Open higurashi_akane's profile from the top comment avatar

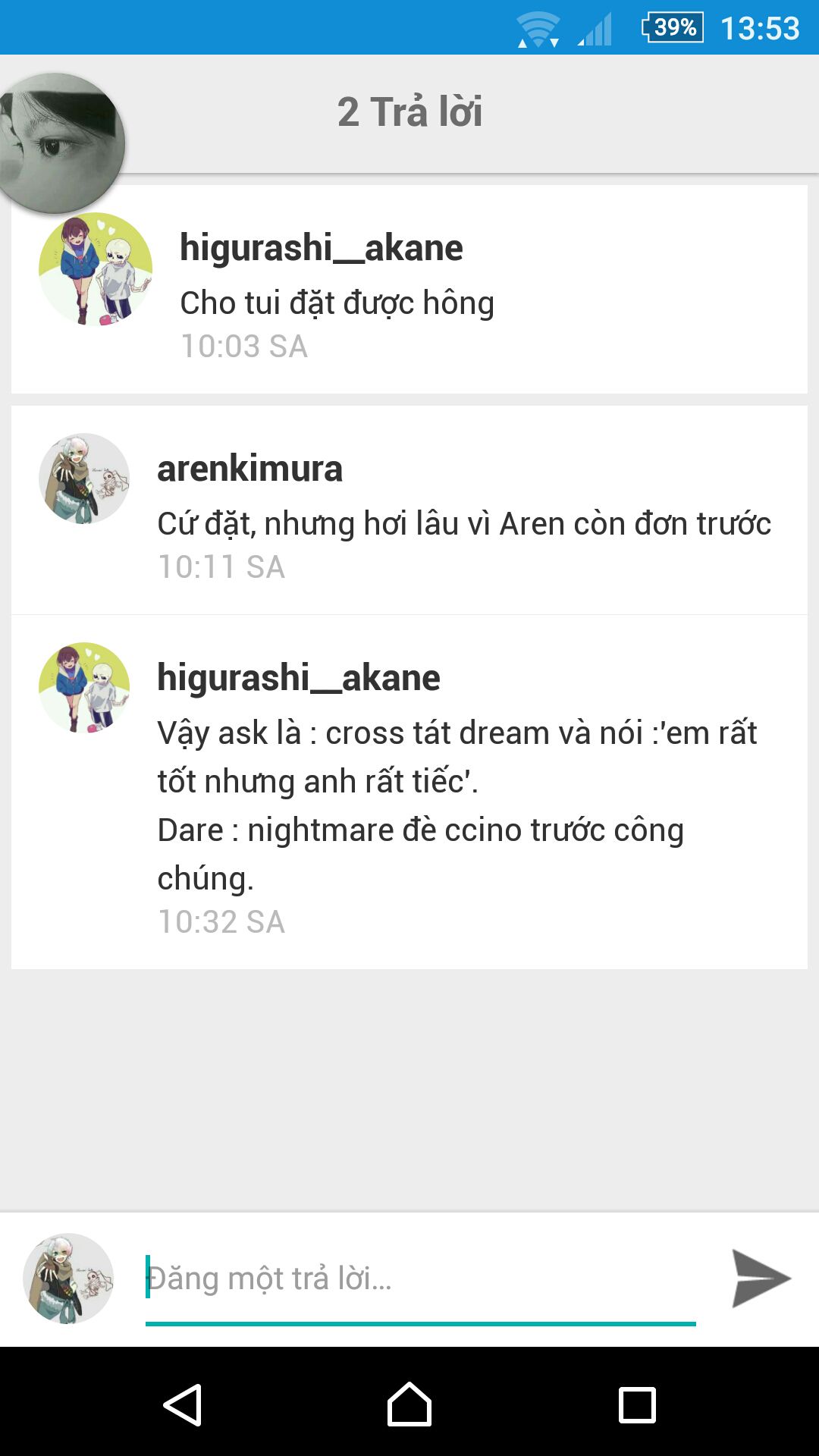pos(96,270)
